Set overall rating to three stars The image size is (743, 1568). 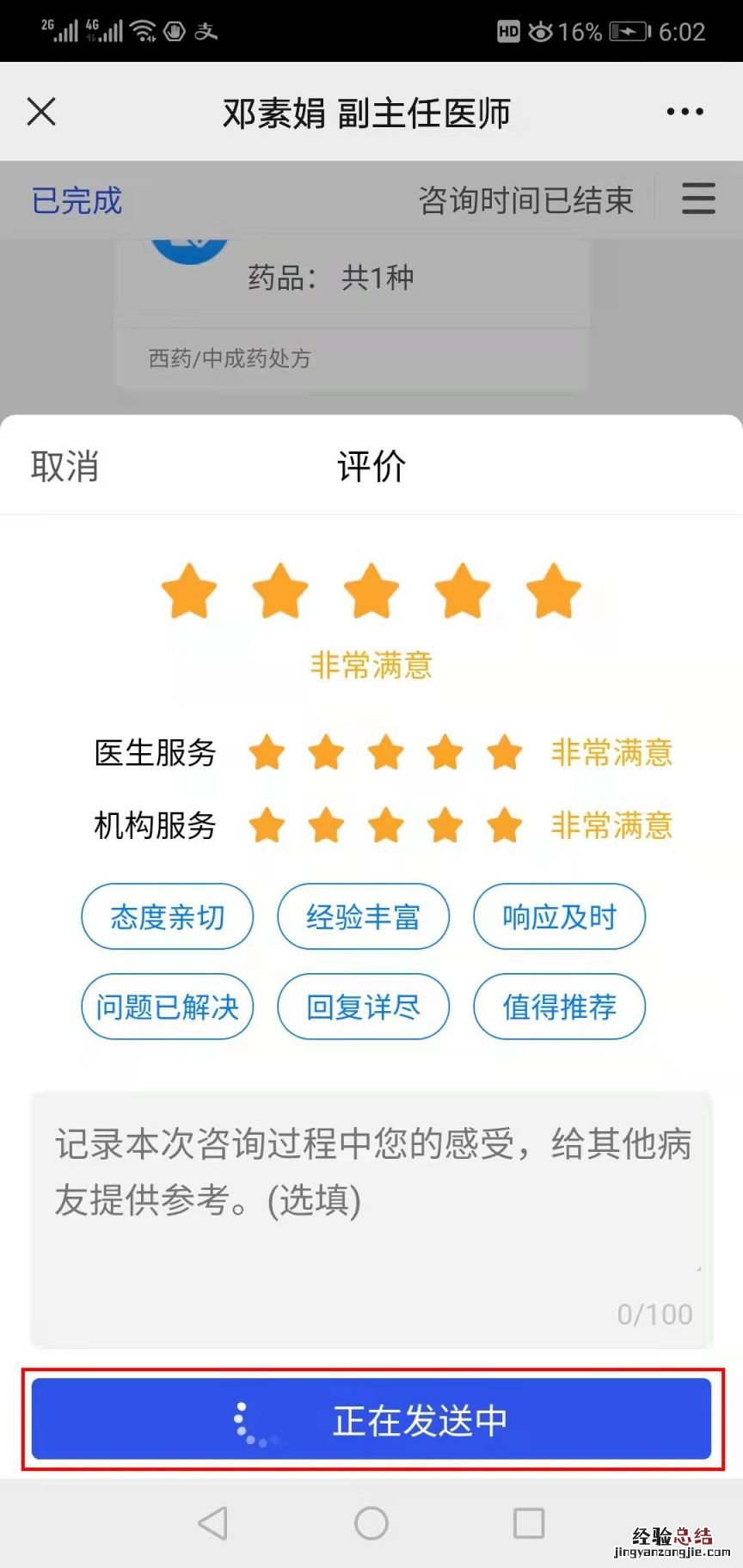(x=371, y=591)
